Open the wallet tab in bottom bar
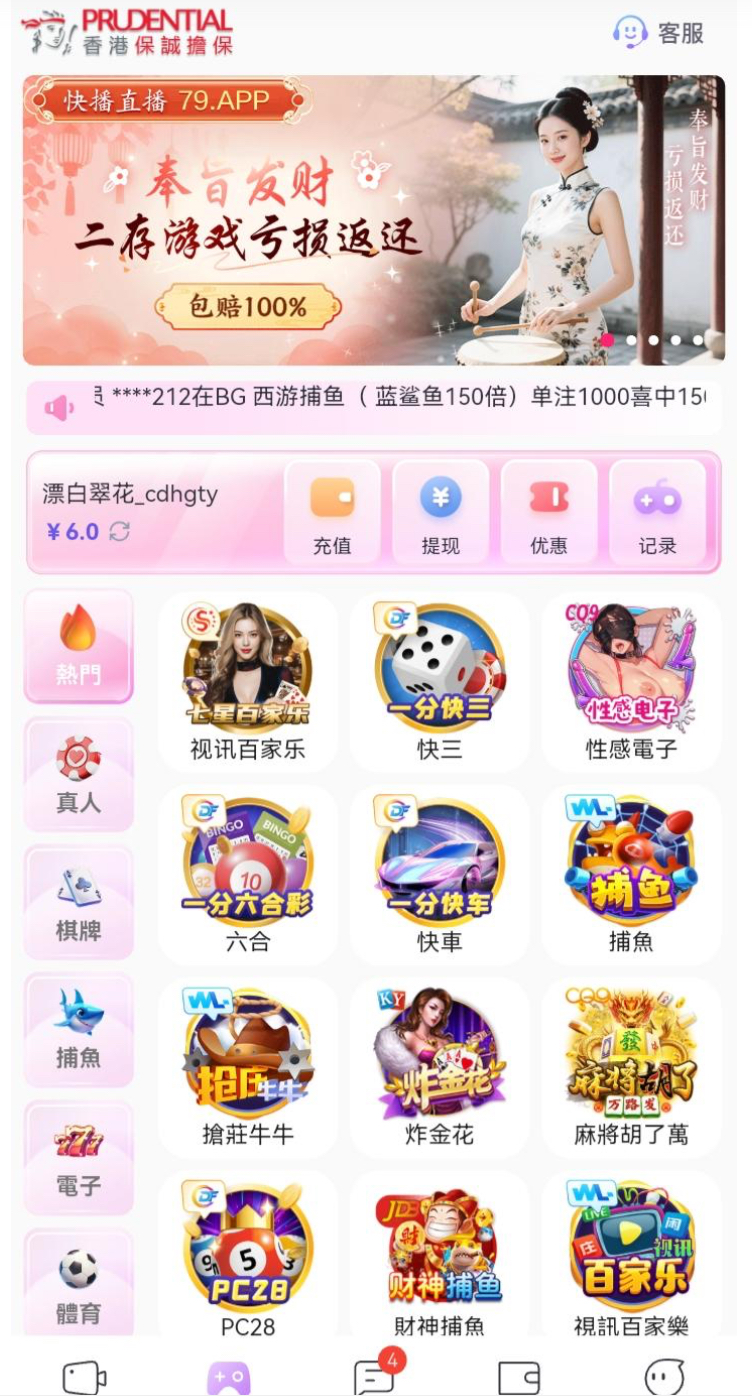This screenshot has width=752, height=1396. [519, 1377]
